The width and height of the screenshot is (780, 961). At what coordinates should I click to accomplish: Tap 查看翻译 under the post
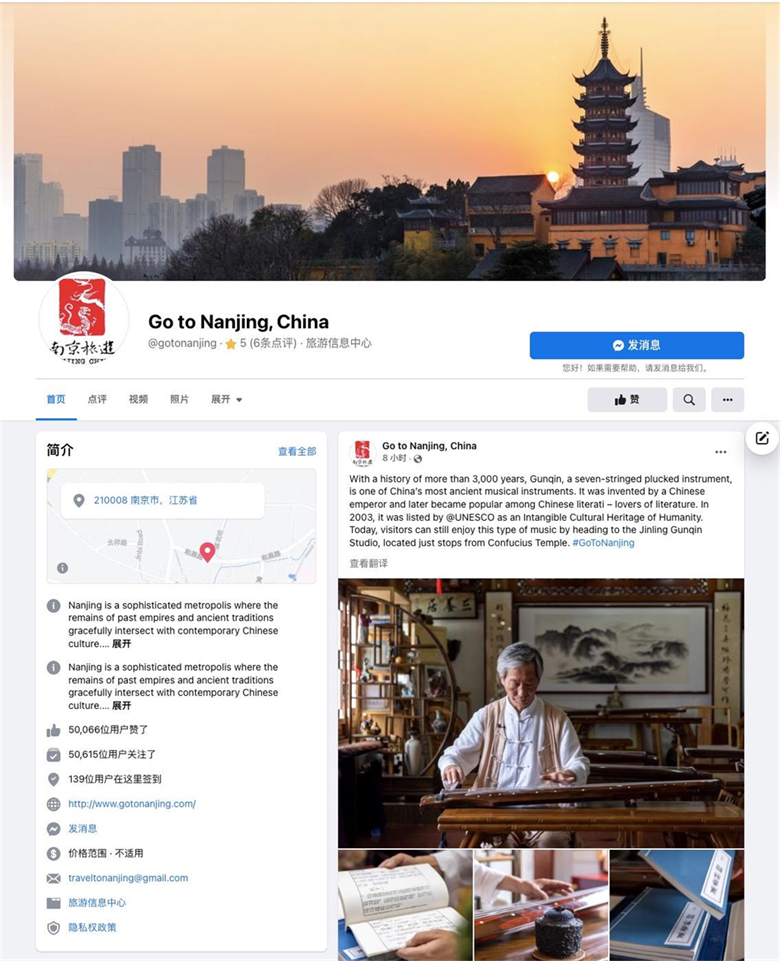click(x=368, y=563)
